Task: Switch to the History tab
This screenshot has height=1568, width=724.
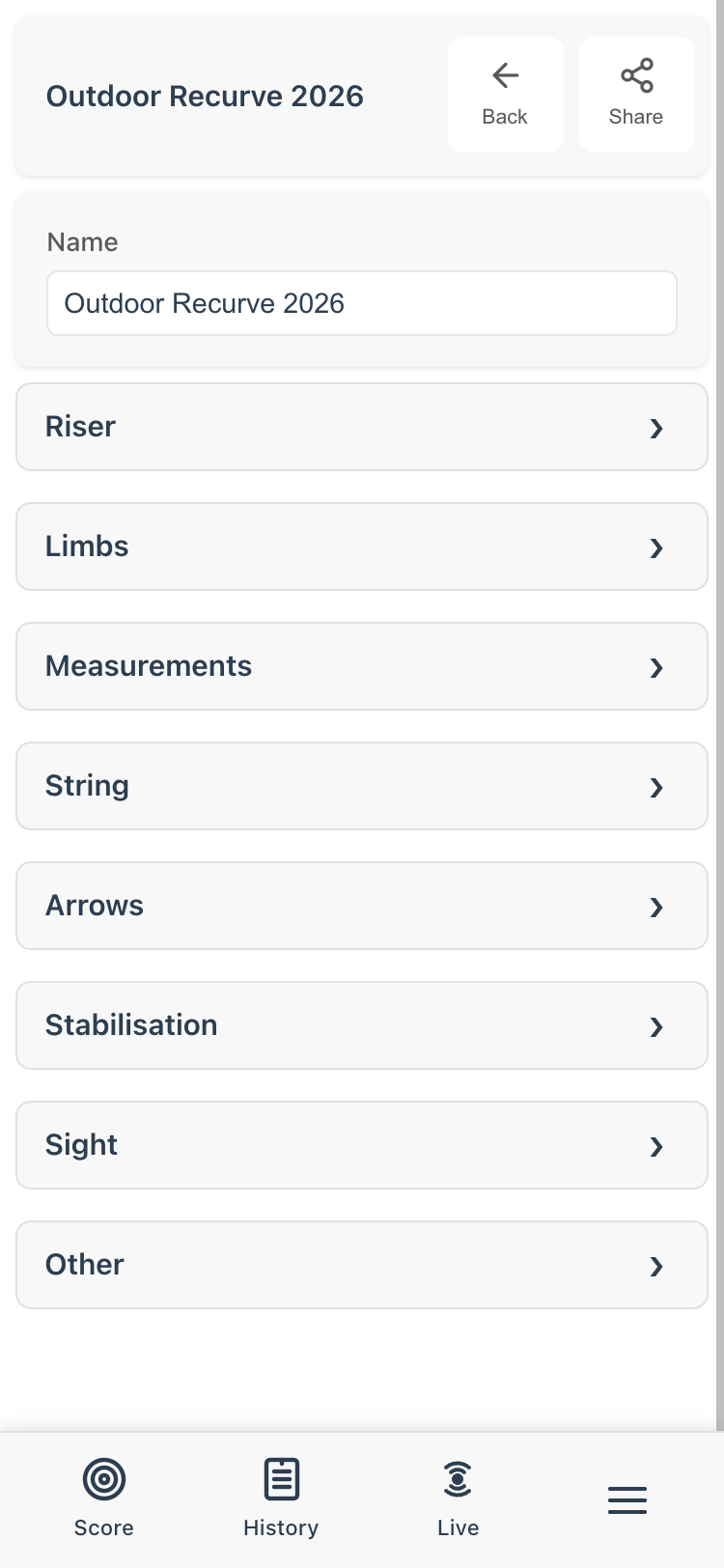Action: click(x=280, y=1497)
